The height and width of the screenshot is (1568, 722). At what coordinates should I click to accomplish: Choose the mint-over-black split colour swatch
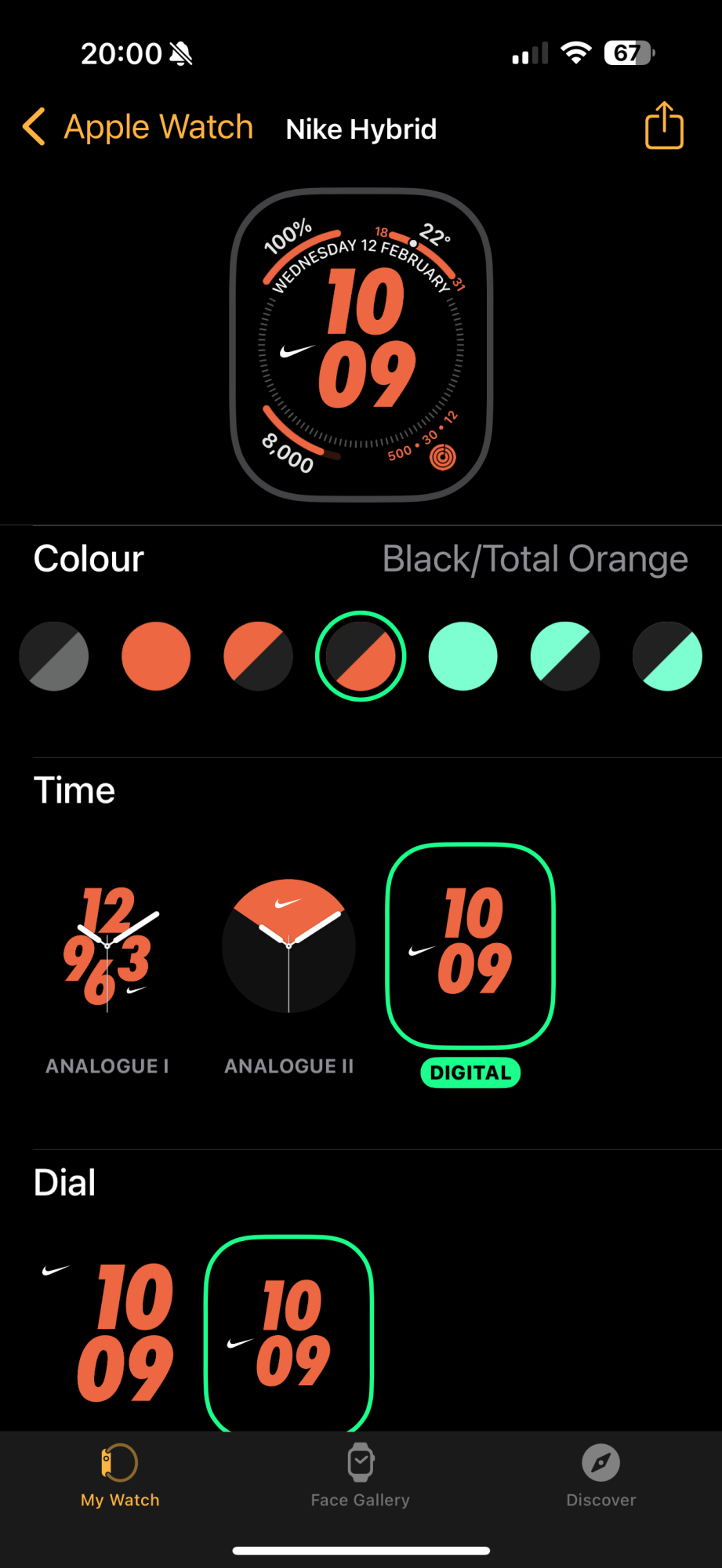(x=565, y=656)
